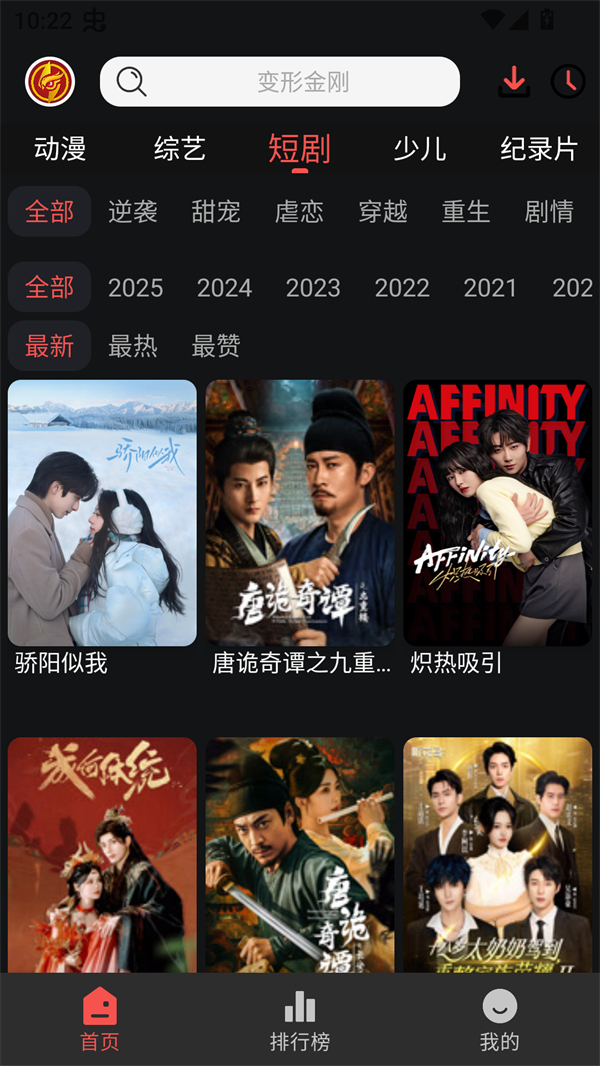Switch to the 动漫 tab

(x=60, y=149)
